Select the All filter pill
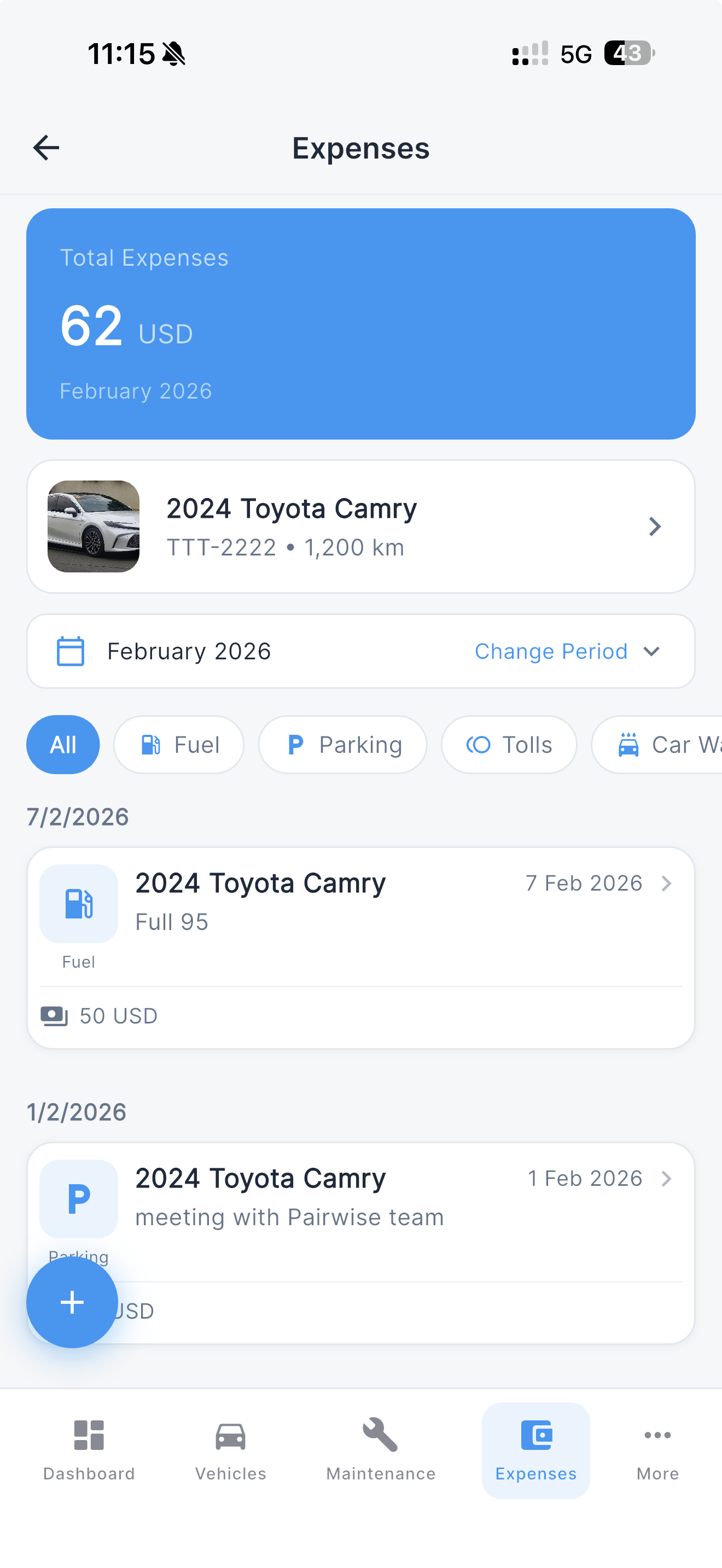722x1568 pixels. tap(63, 744)
